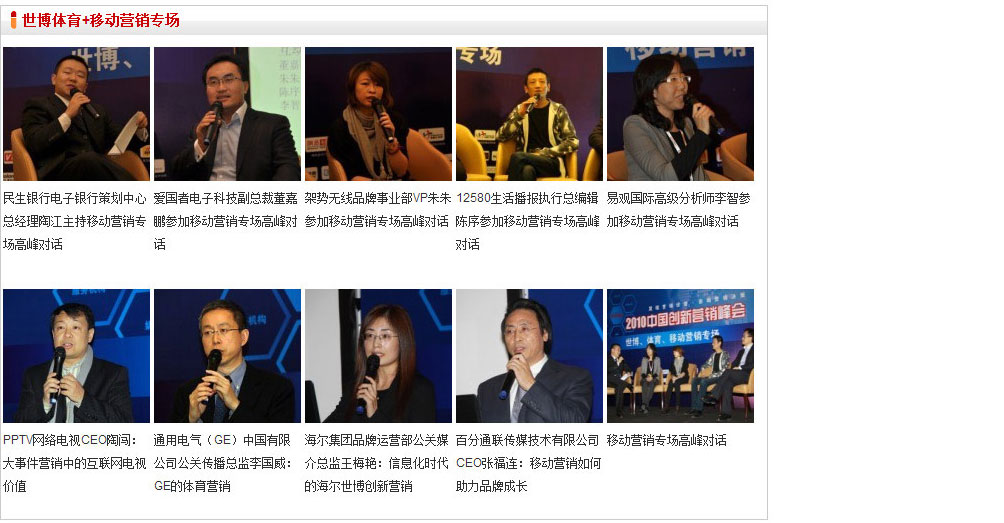
Task: Open the photo of 百分通联 CEO 张福连
Action: click(x=529, y=356)
